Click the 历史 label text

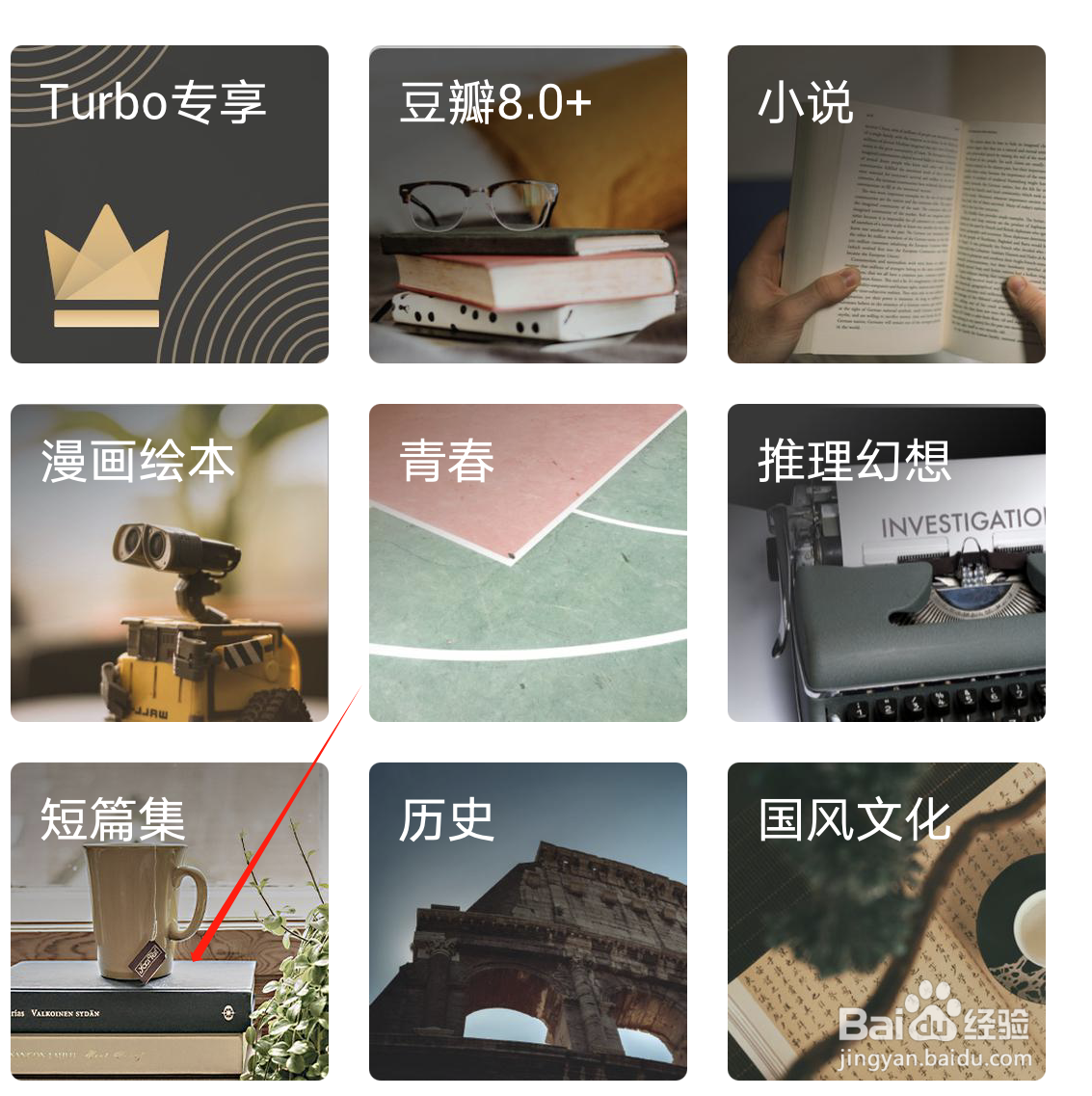[444, 822]
